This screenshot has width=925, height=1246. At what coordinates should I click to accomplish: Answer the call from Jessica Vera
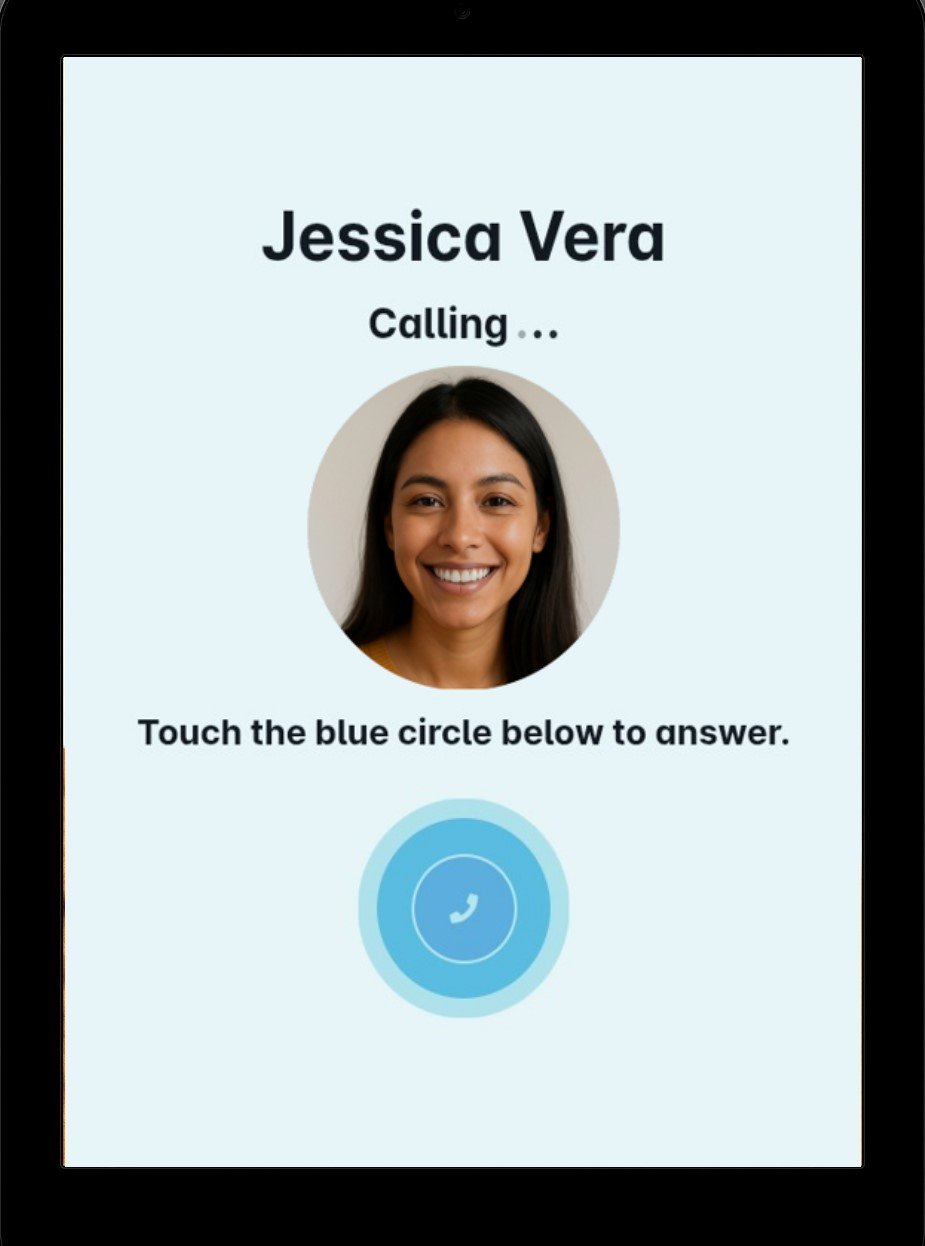pos(463,908)
